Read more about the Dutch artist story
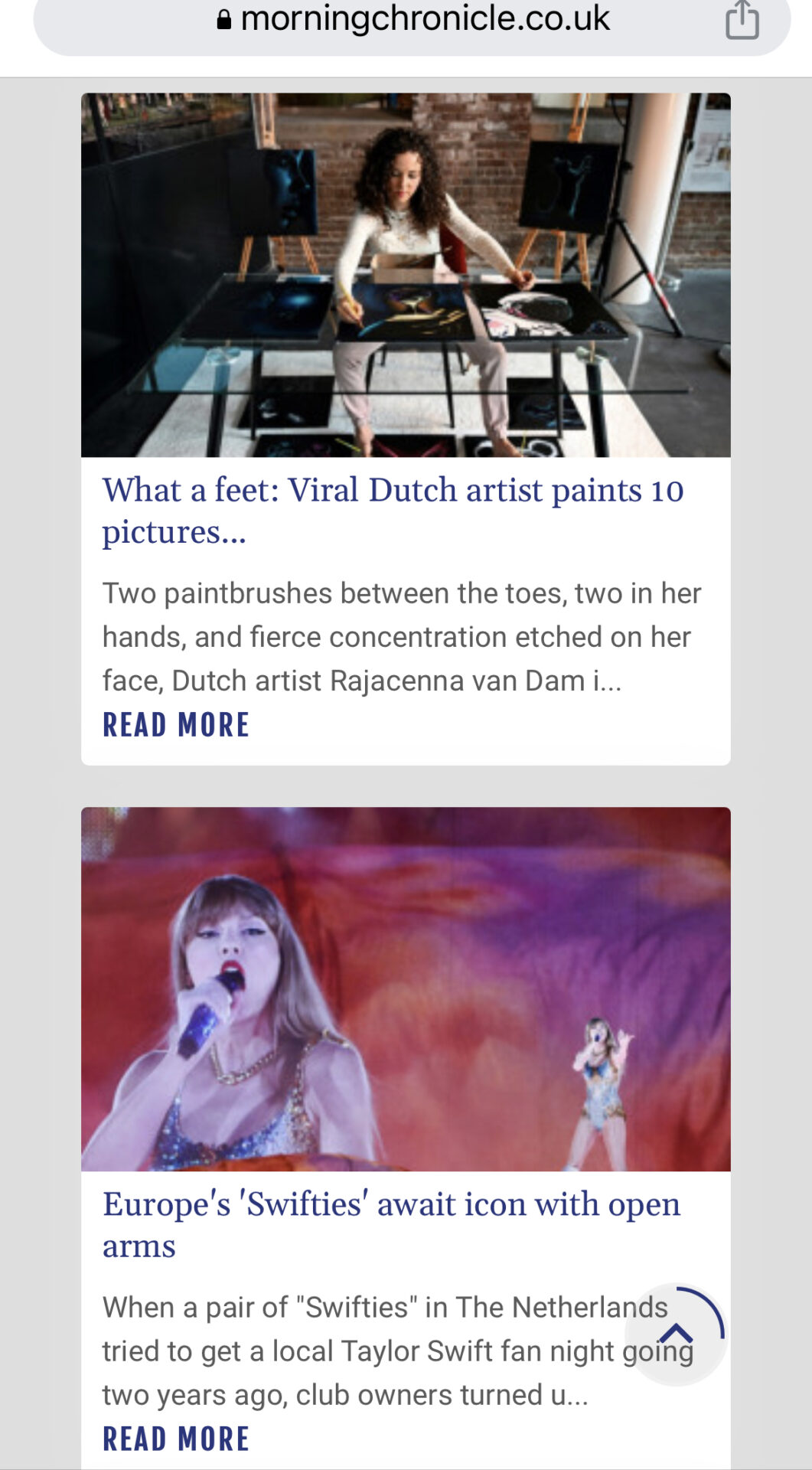The width and height of the screenshot is (812, 1470). [176, 725]
